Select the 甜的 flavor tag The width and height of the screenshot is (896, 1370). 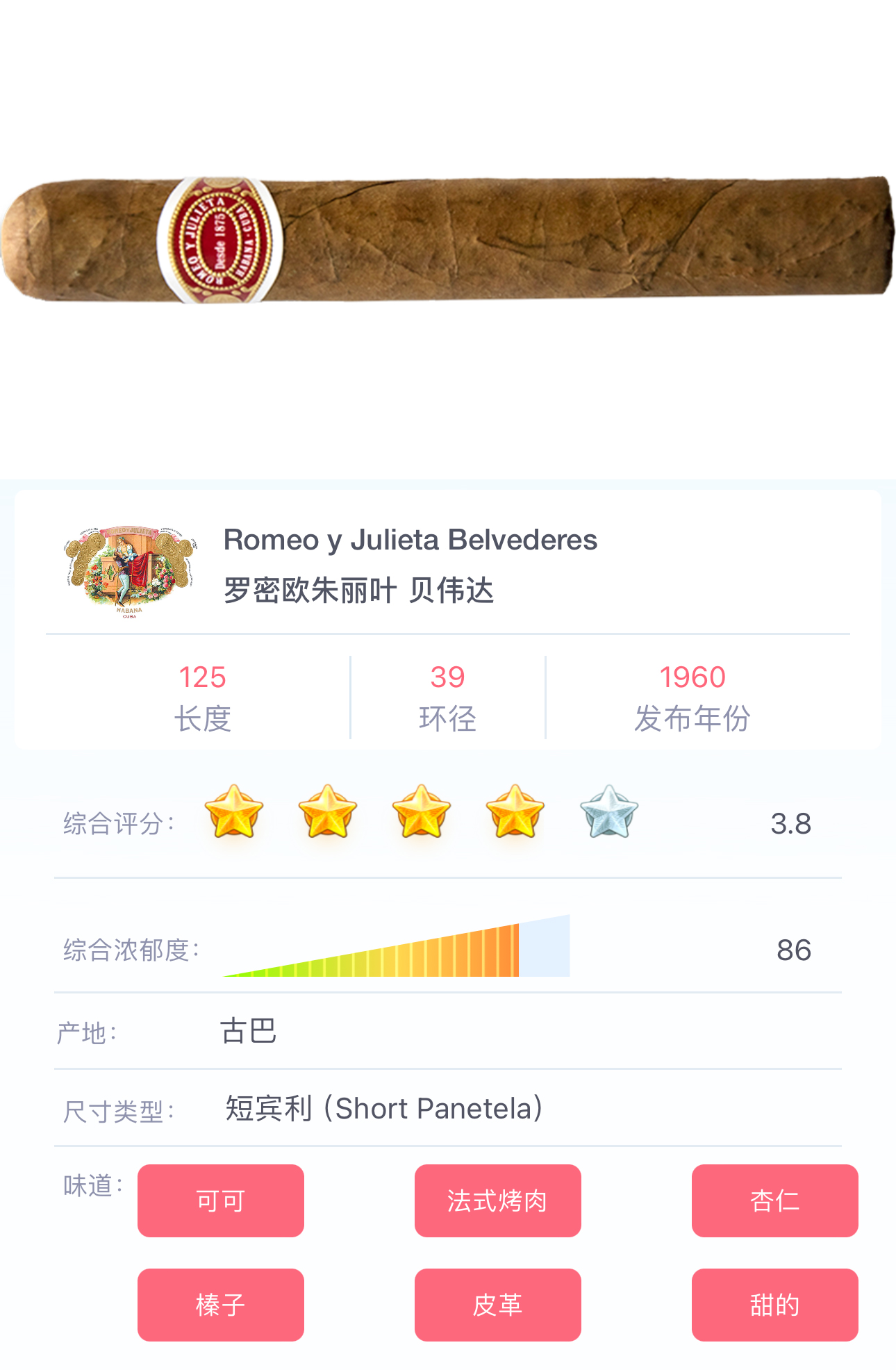point(774,1305)
